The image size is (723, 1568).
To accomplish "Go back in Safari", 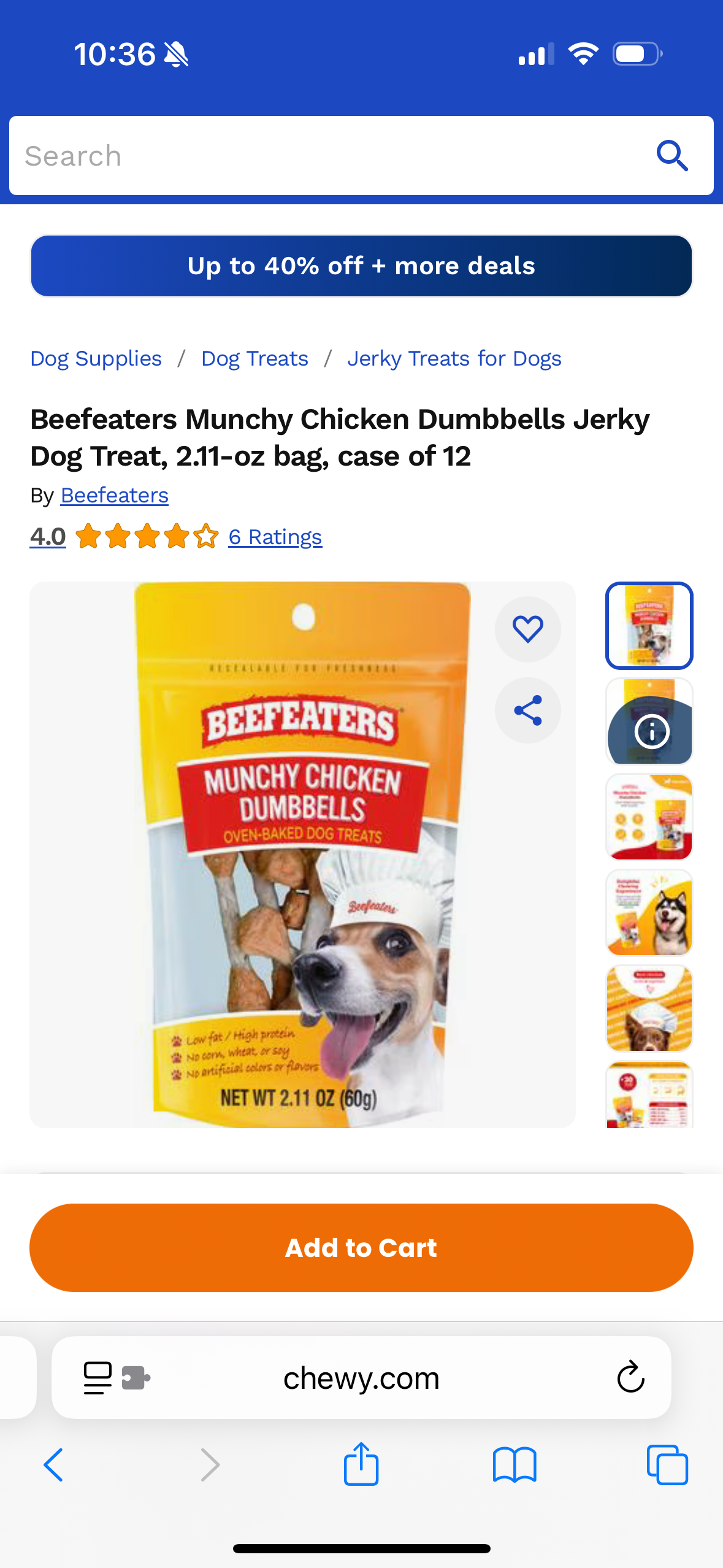I will point(54,1465).
